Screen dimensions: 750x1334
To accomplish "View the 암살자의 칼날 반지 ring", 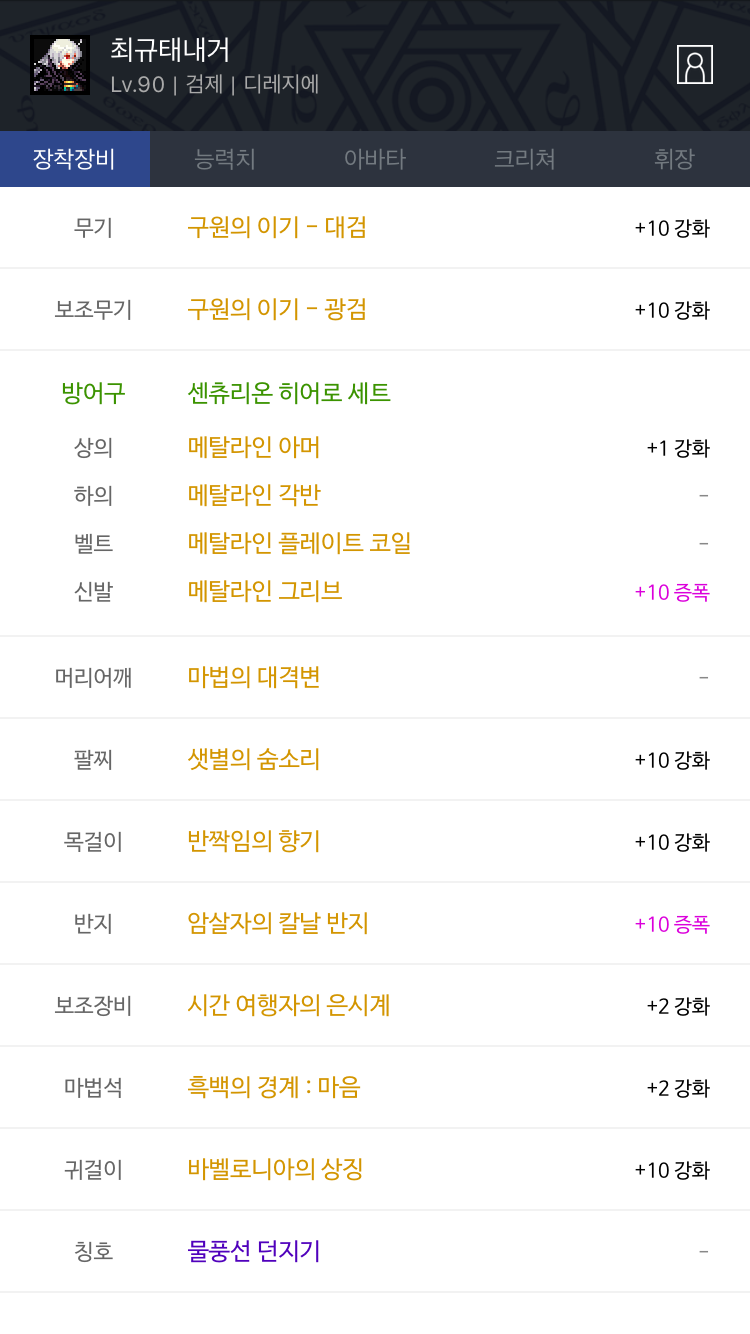I will pos(278,923).
